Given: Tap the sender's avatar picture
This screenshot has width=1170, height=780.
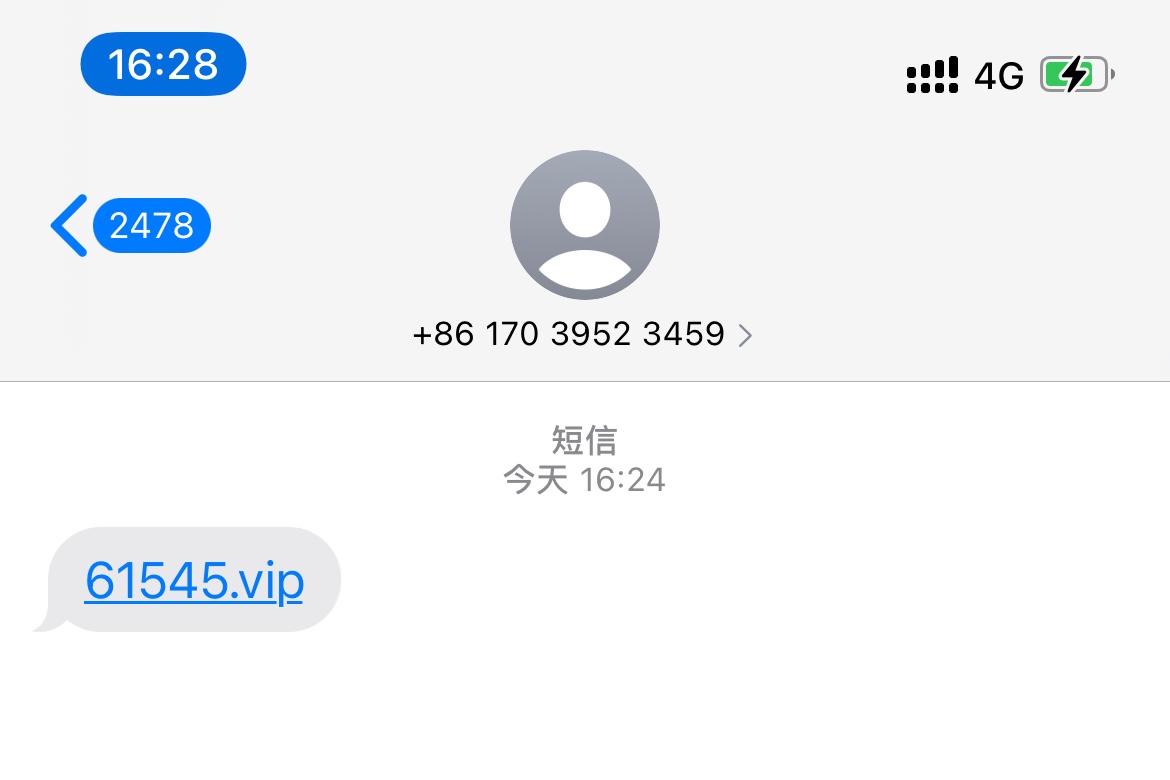Looking at the screenshot, I should (585, 225).
